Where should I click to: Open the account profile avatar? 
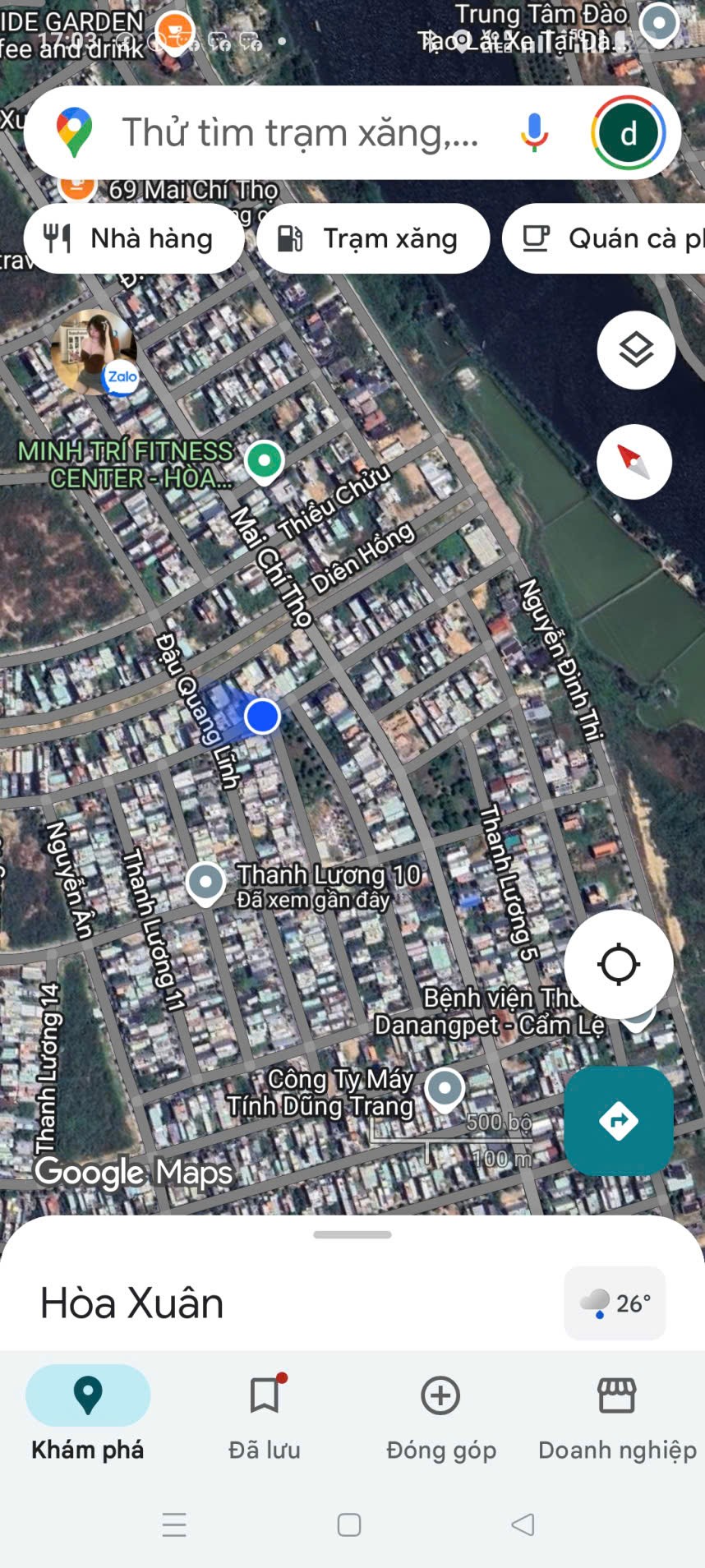629,132
